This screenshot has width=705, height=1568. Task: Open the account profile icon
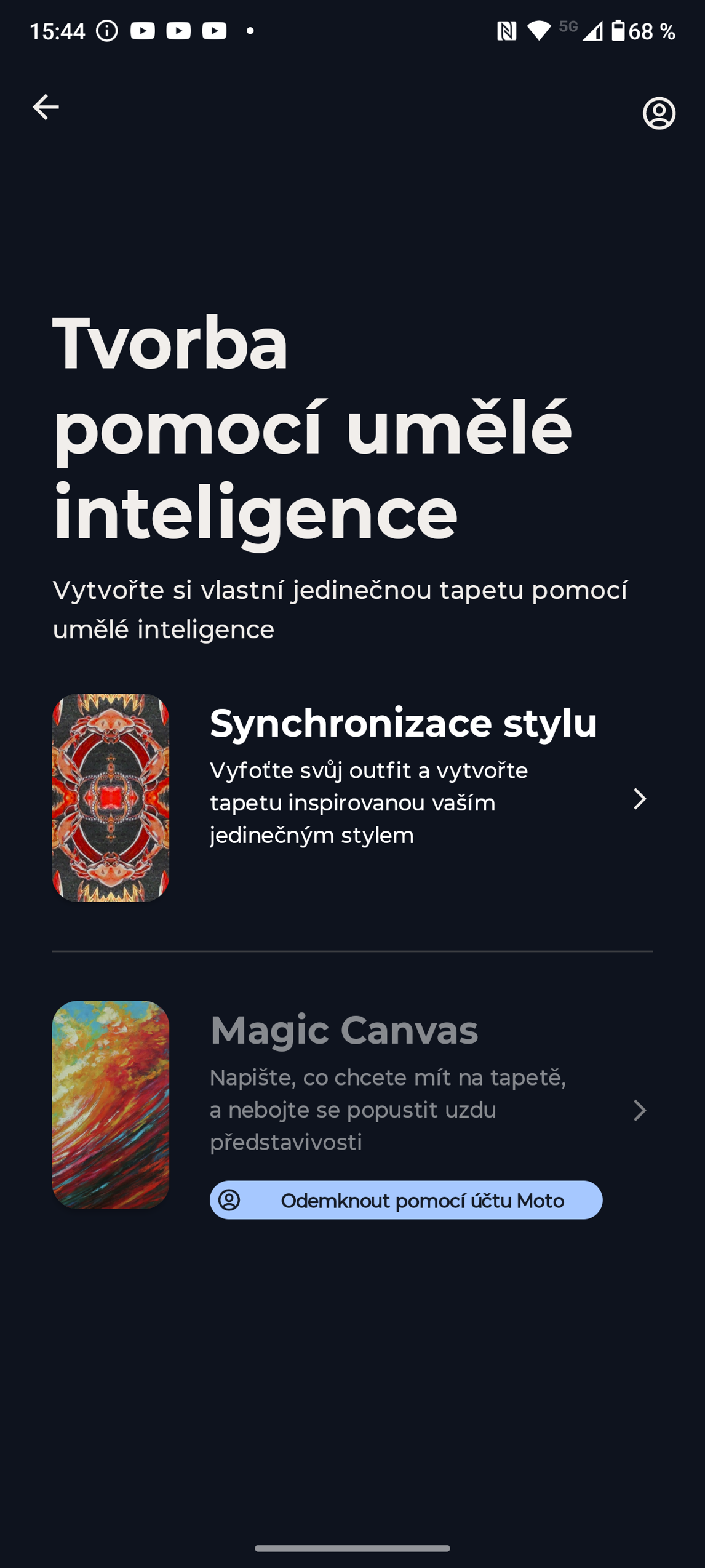coord(659,113)
